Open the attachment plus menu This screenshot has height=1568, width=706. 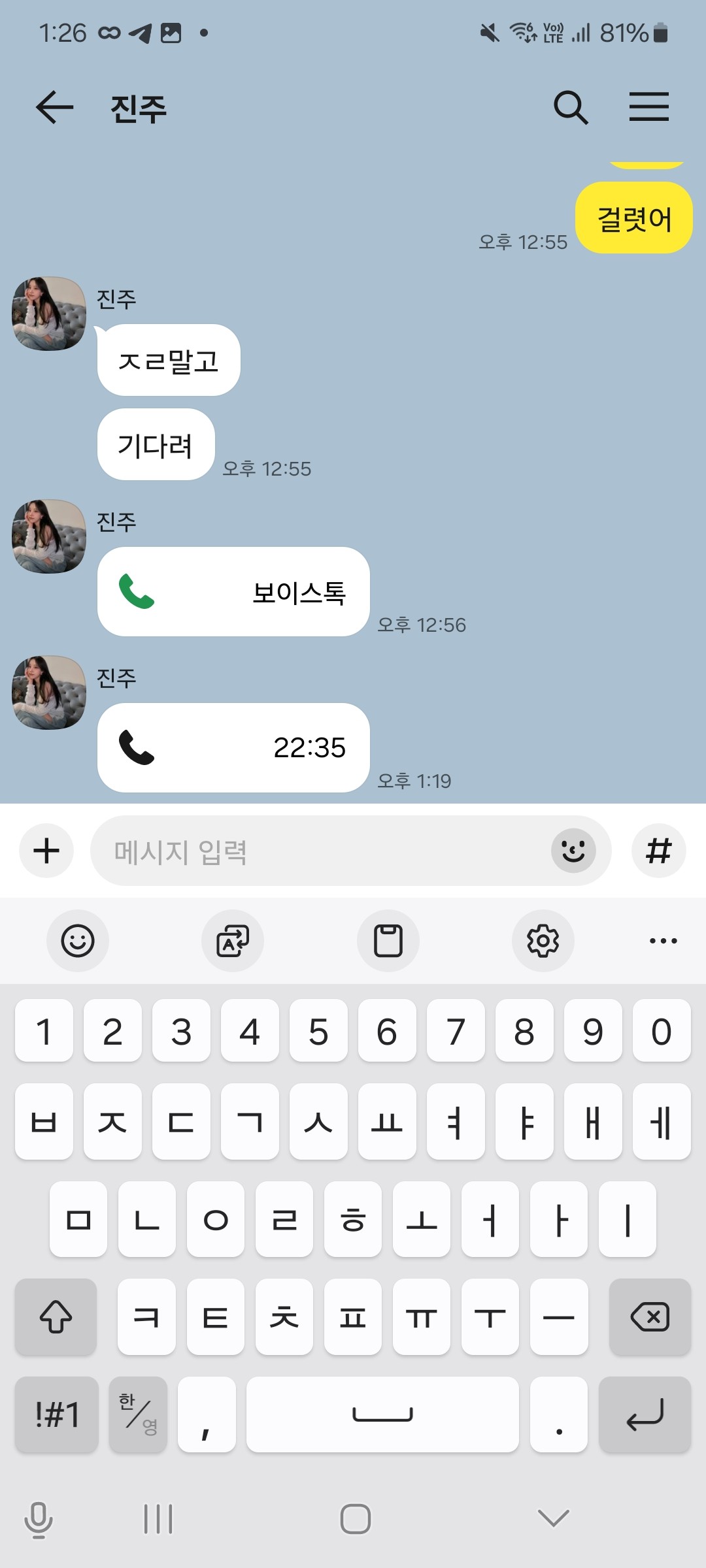(x=46, y=851)
